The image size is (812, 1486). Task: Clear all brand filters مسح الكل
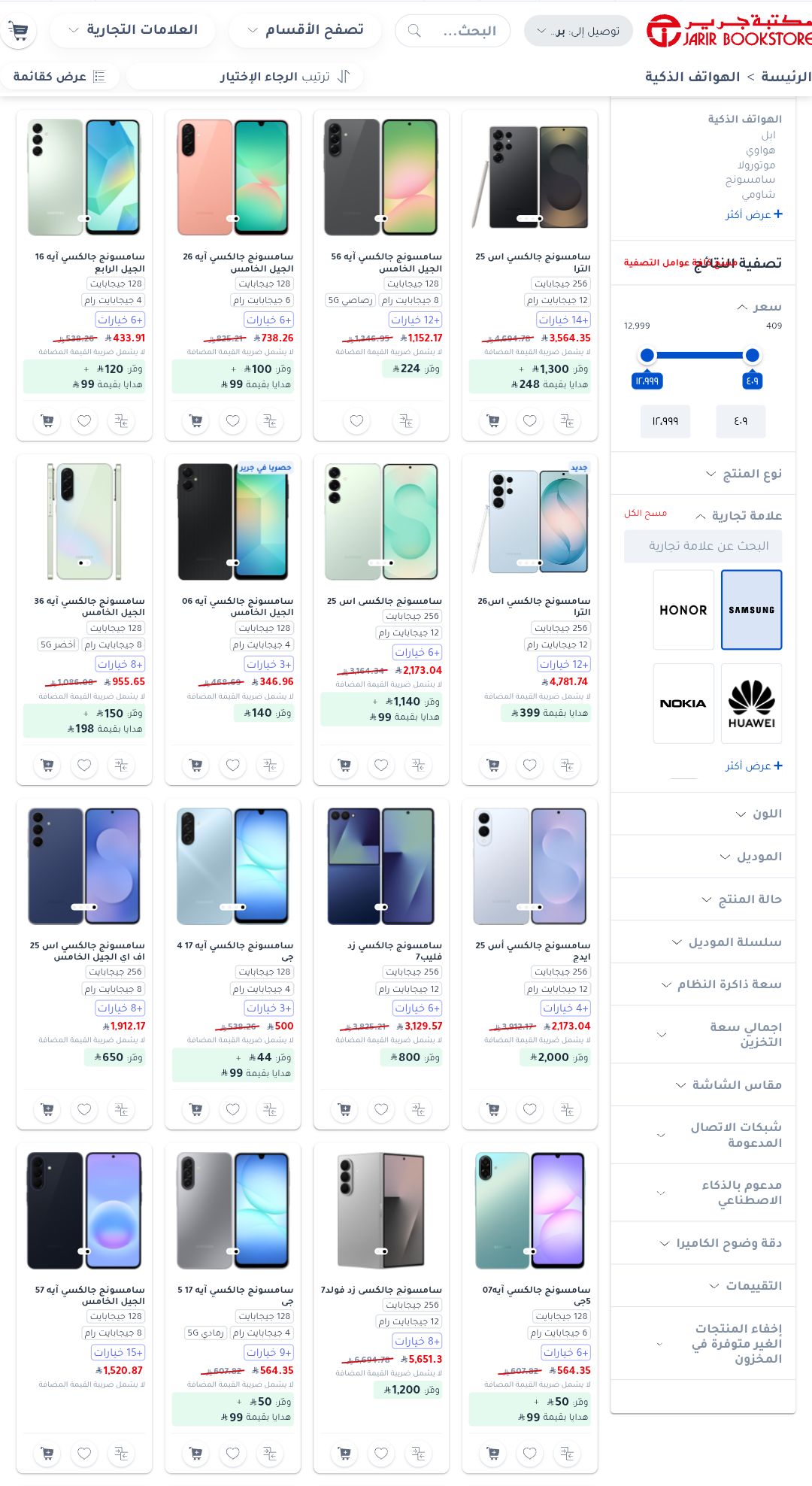645,514
